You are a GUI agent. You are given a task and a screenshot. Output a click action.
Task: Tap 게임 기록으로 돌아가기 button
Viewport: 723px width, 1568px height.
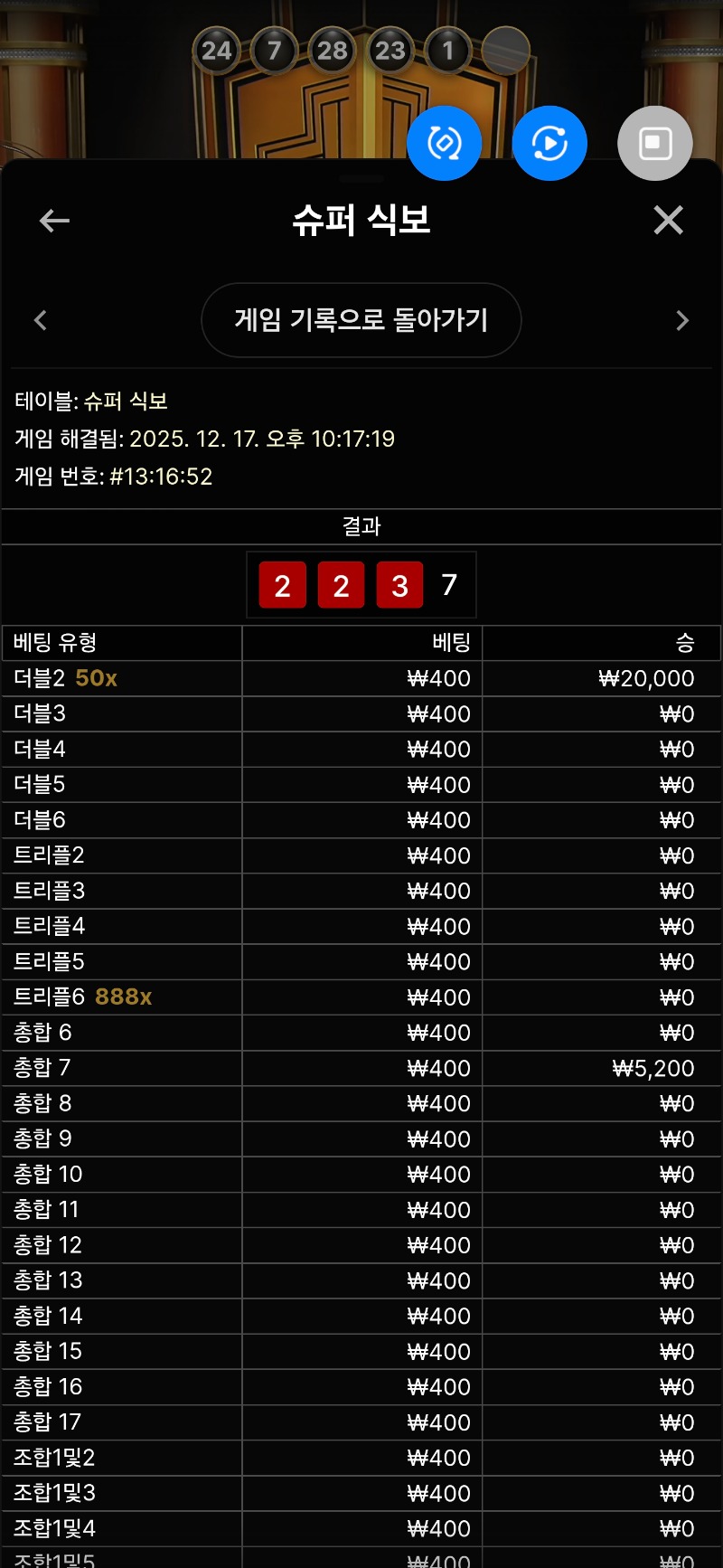coord(361,320)
